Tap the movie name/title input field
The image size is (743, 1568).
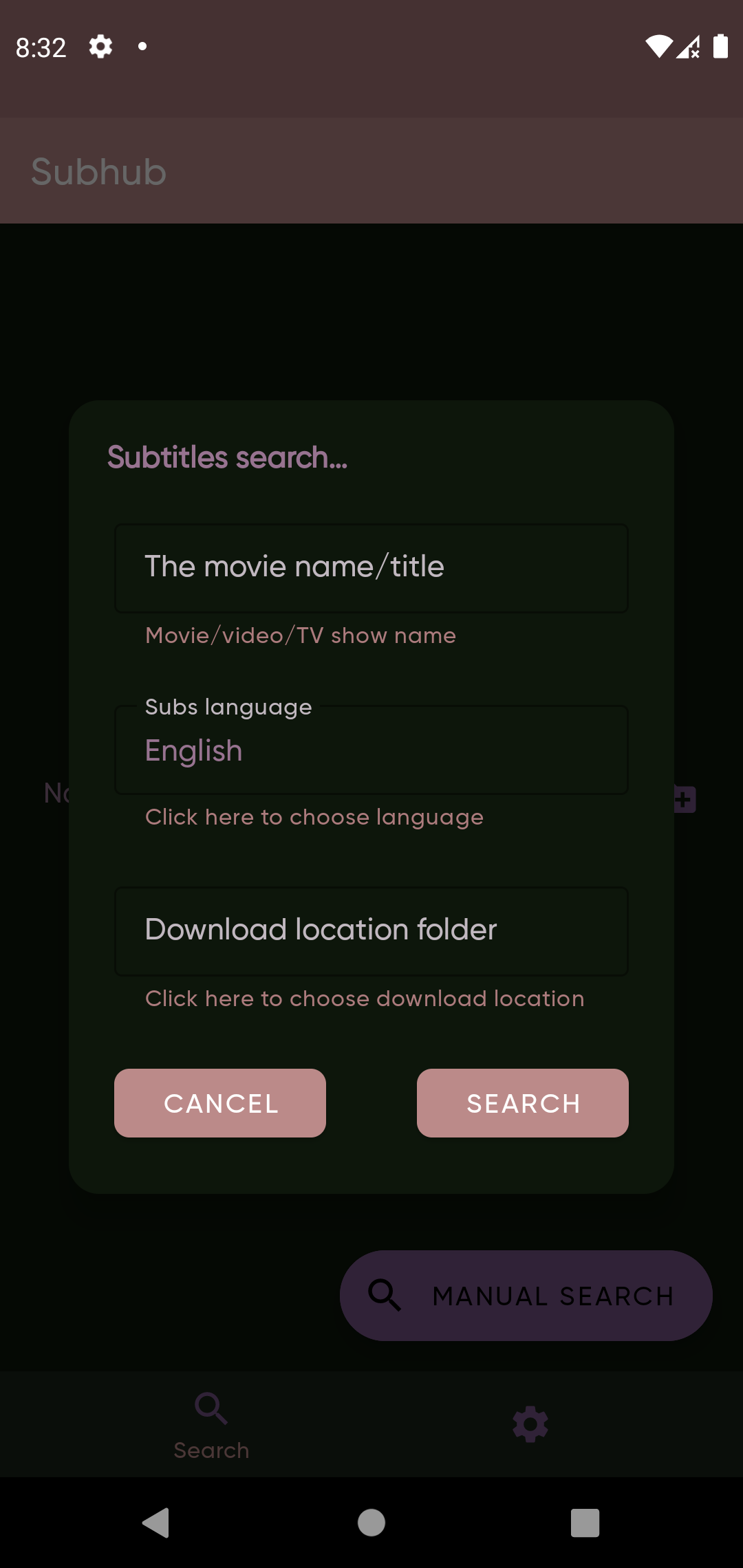pos(371,568)
